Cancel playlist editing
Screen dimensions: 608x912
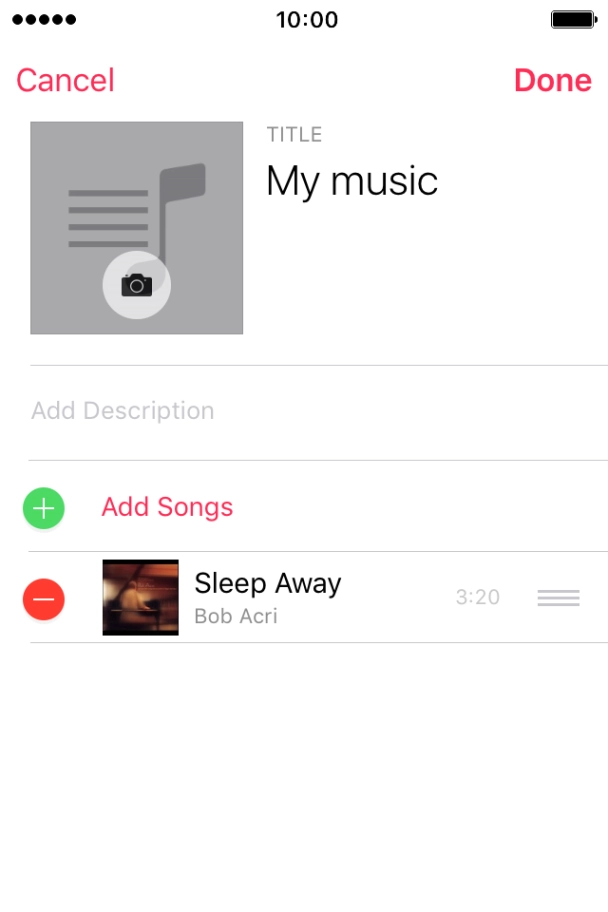coord(65,80)
